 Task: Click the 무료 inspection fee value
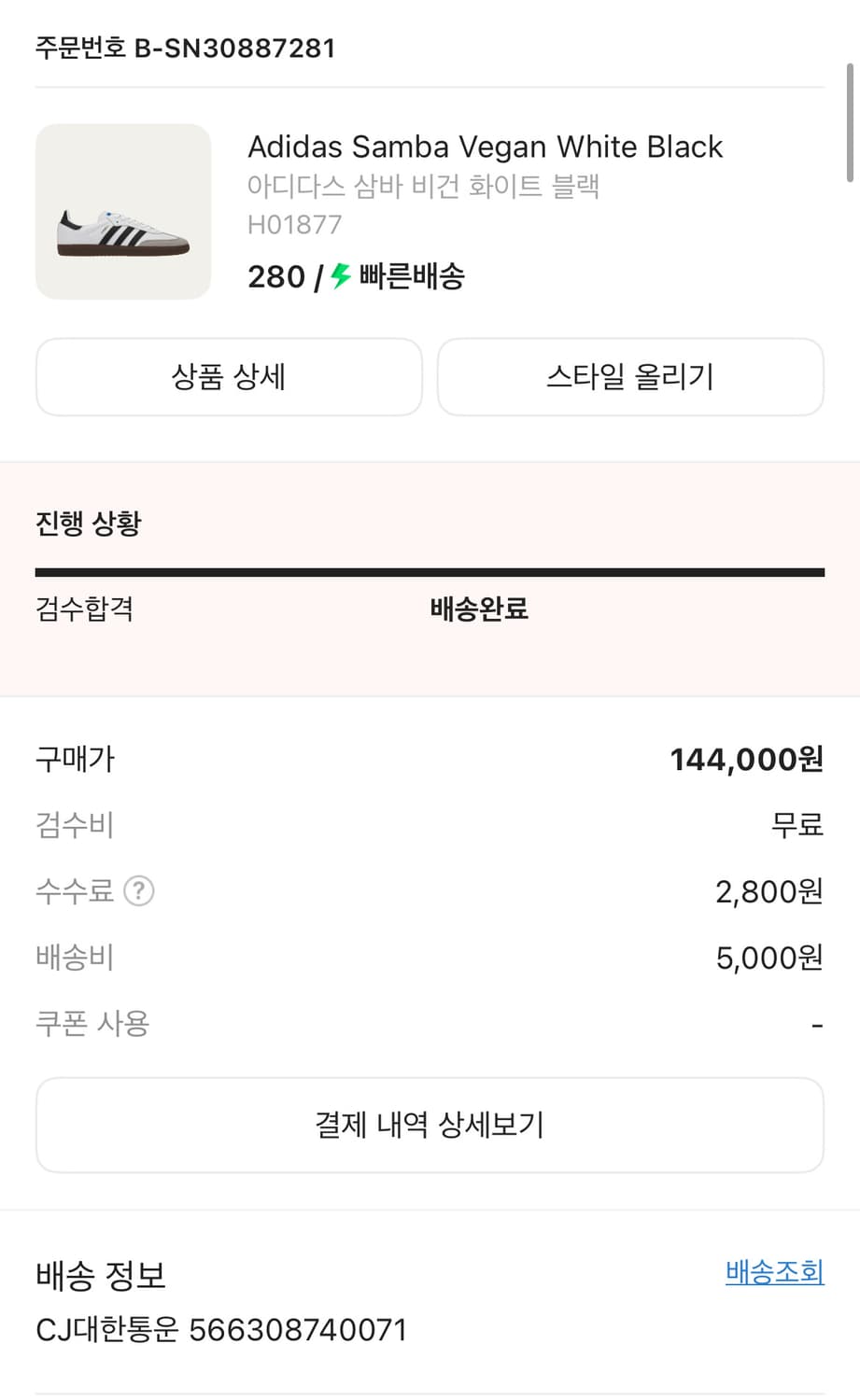click(x=796, y=825)
